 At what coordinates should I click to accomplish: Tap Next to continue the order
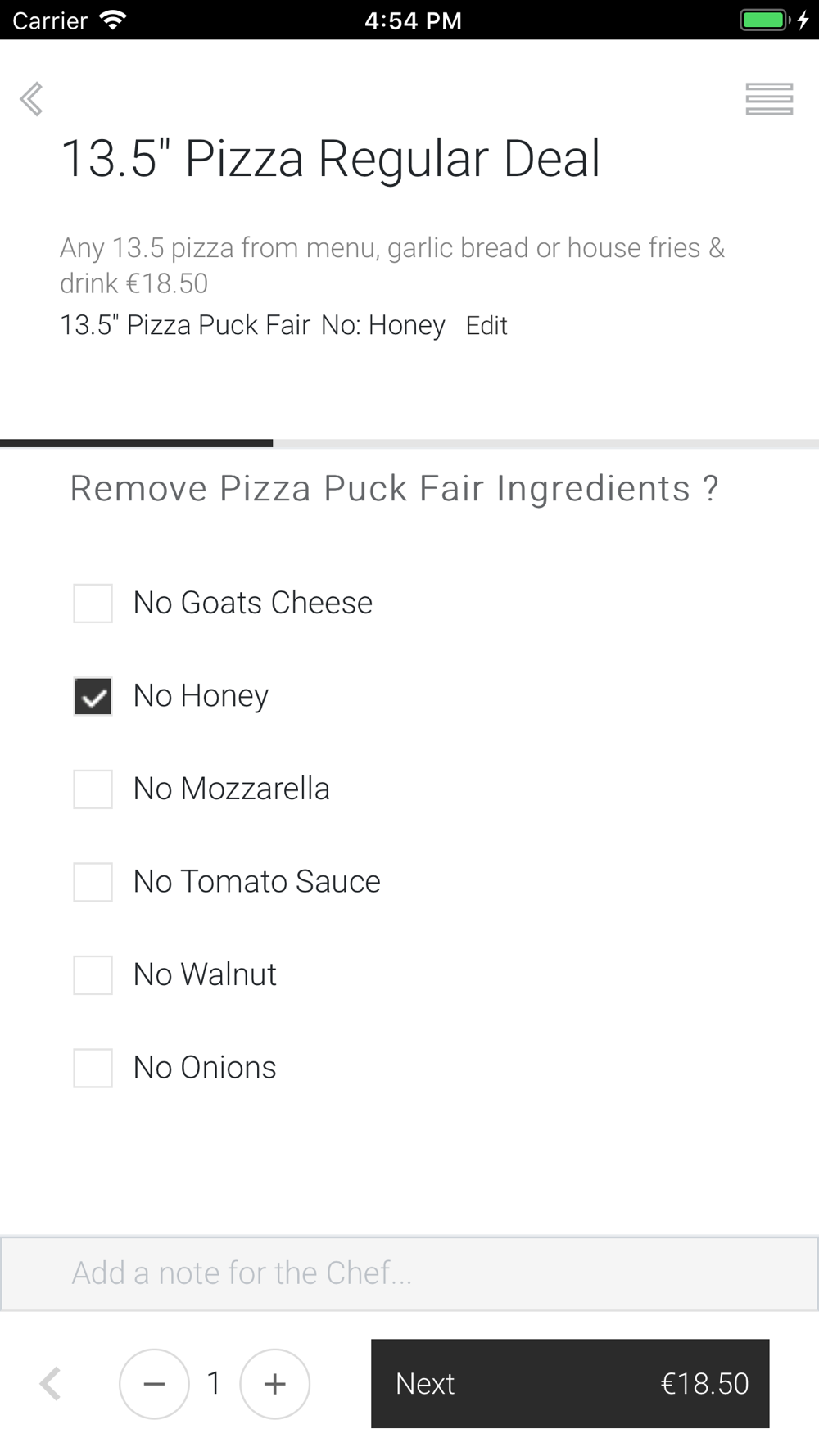570,1384
